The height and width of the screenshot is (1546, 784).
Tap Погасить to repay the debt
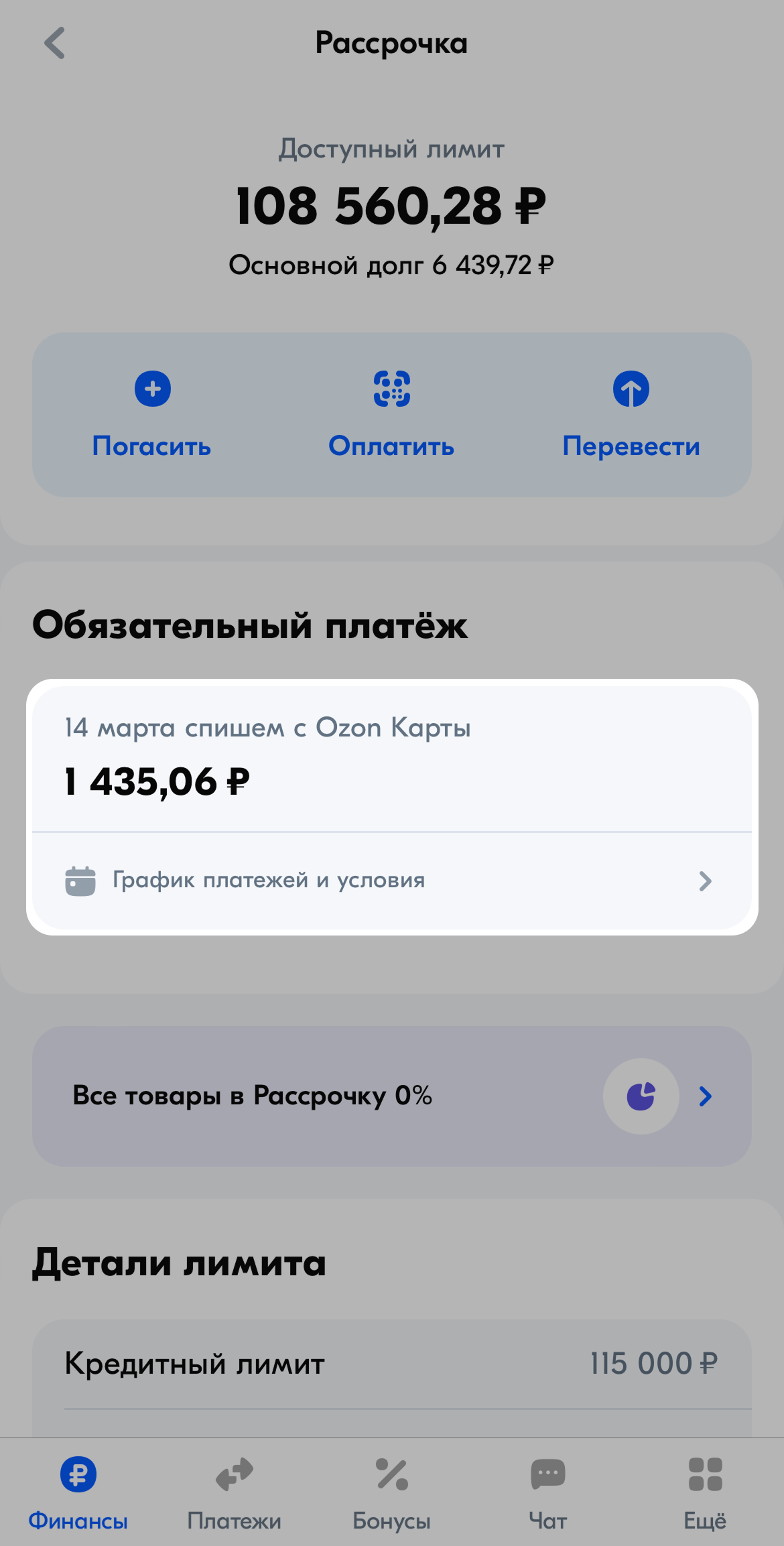coord(152,415)
